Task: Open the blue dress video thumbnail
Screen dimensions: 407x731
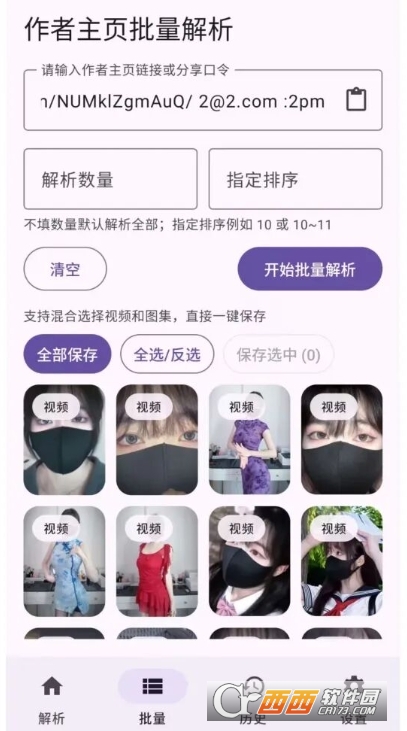Action: click(x=64, y=561)
